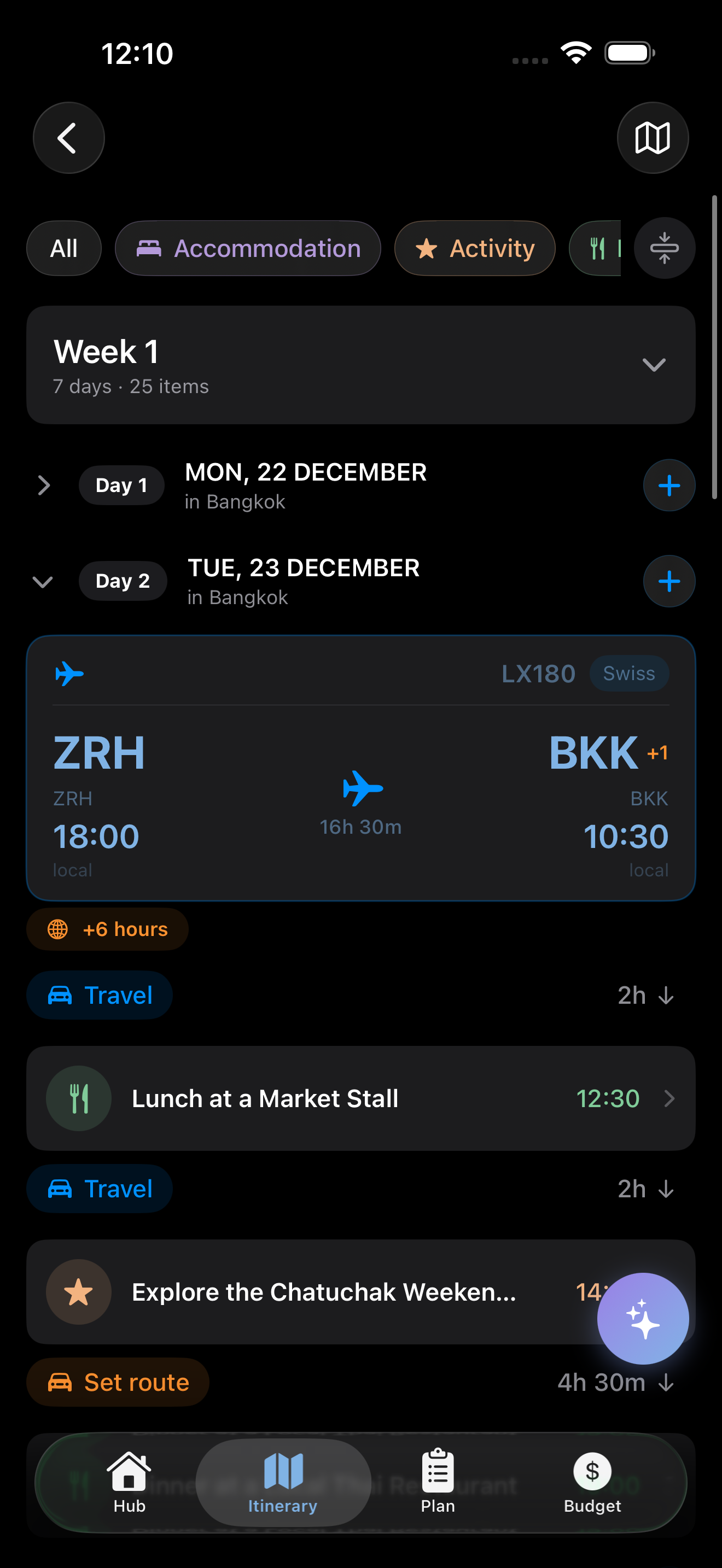
Task: Tap the globe icon on the +6 hours badge
Action: (58, 929)
